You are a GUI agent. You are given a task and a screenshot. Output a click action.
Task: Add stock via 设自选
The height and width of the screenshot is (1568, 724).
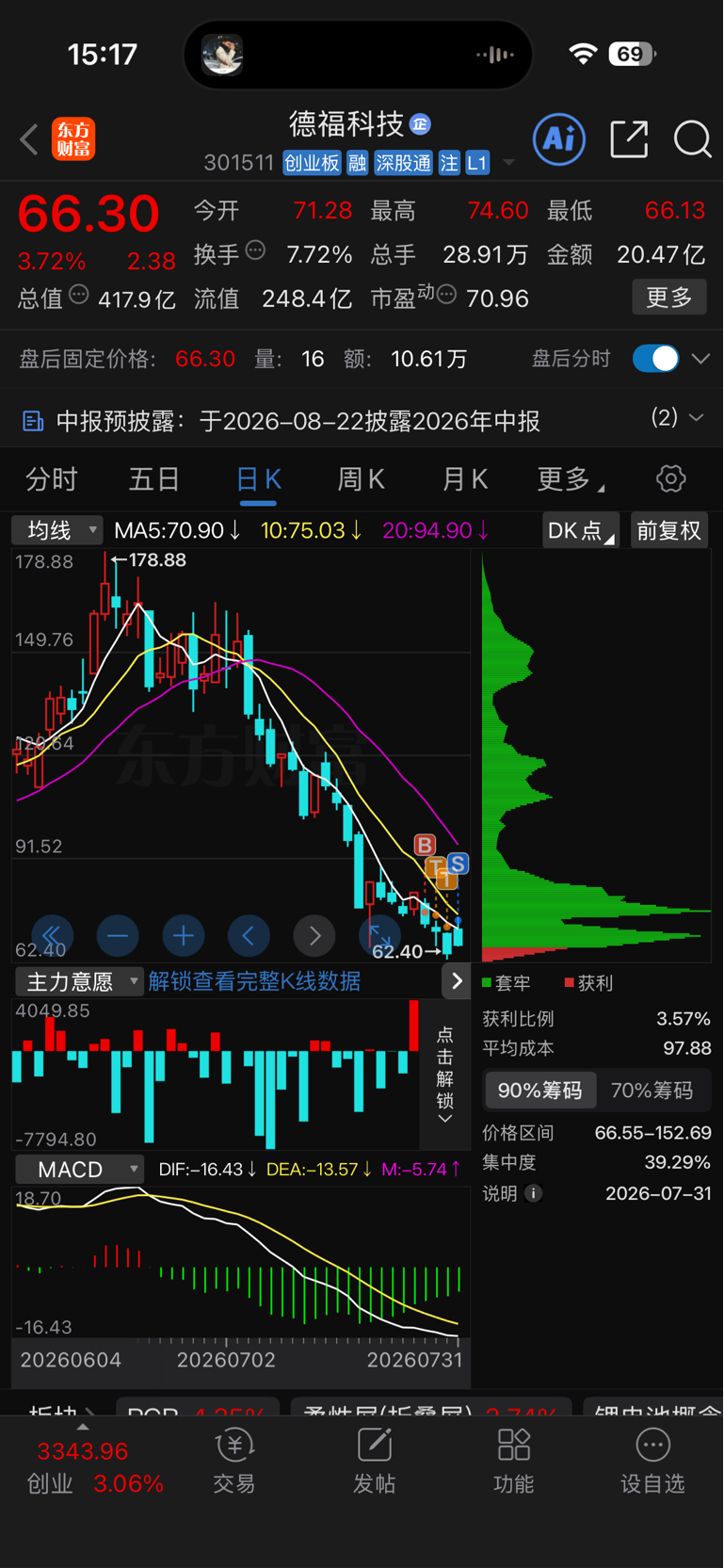pos(652,1462)
